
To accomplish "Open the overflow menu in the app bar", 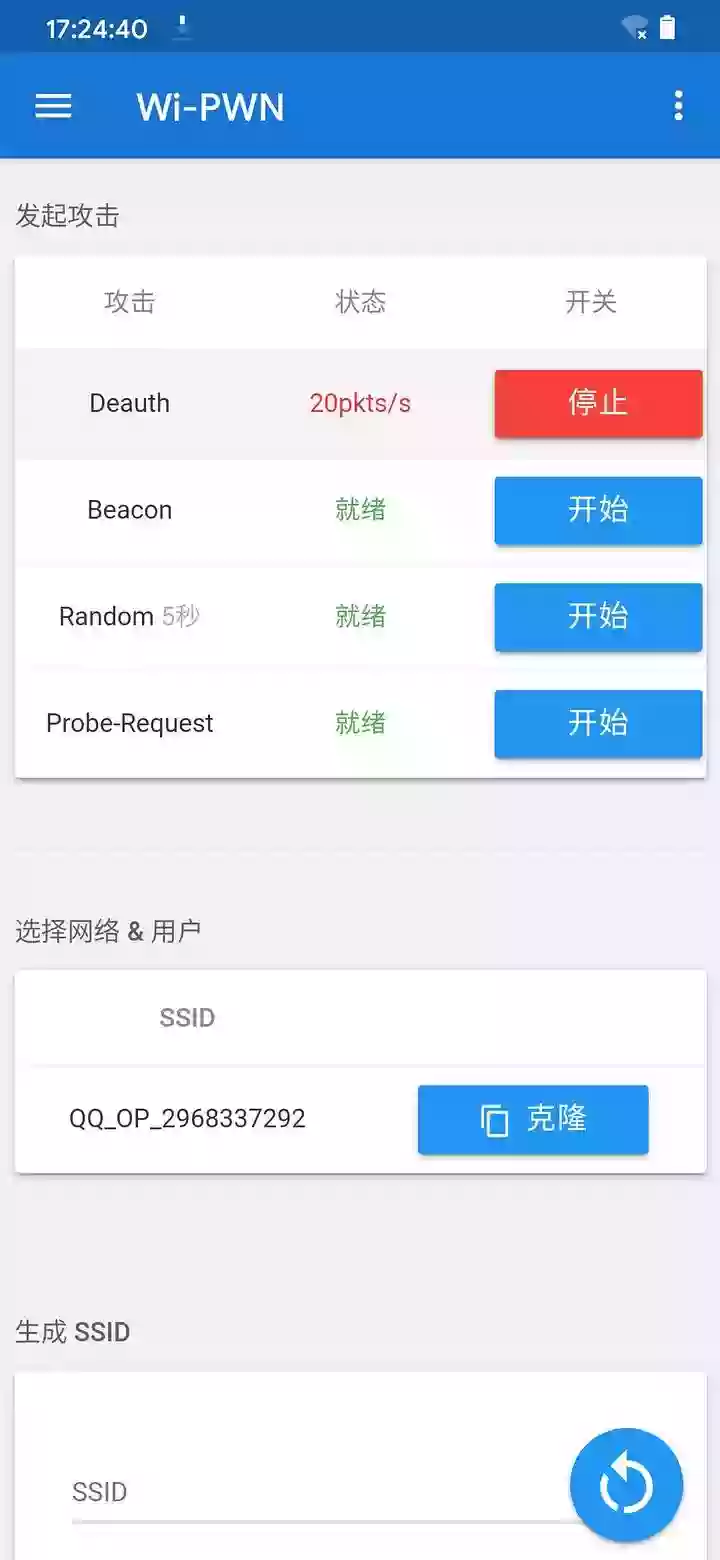I will (678, 106).
